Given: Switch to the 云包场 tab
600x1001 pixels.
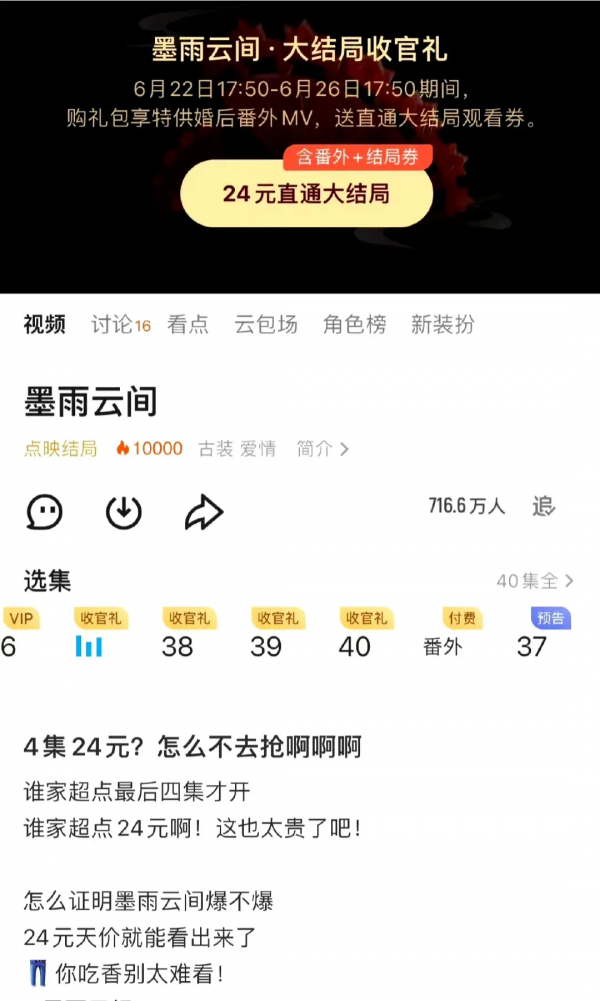Looking at the screenshot, I should [x=265, y=324].
